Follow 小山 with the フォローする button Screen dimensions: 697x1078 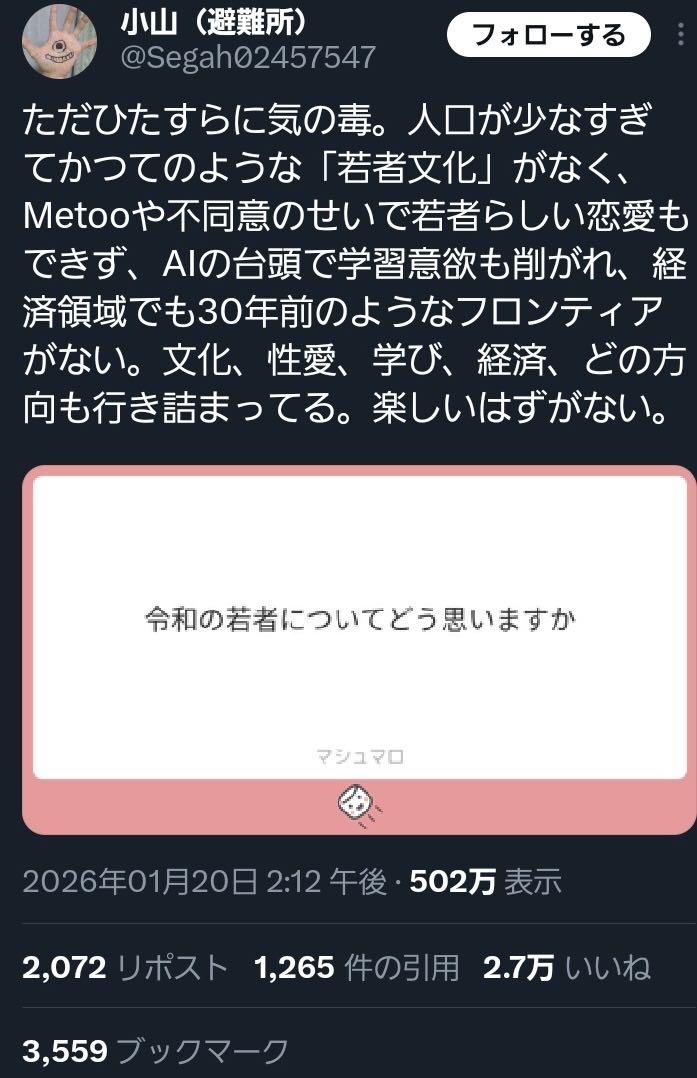click(x=548, y=36)
